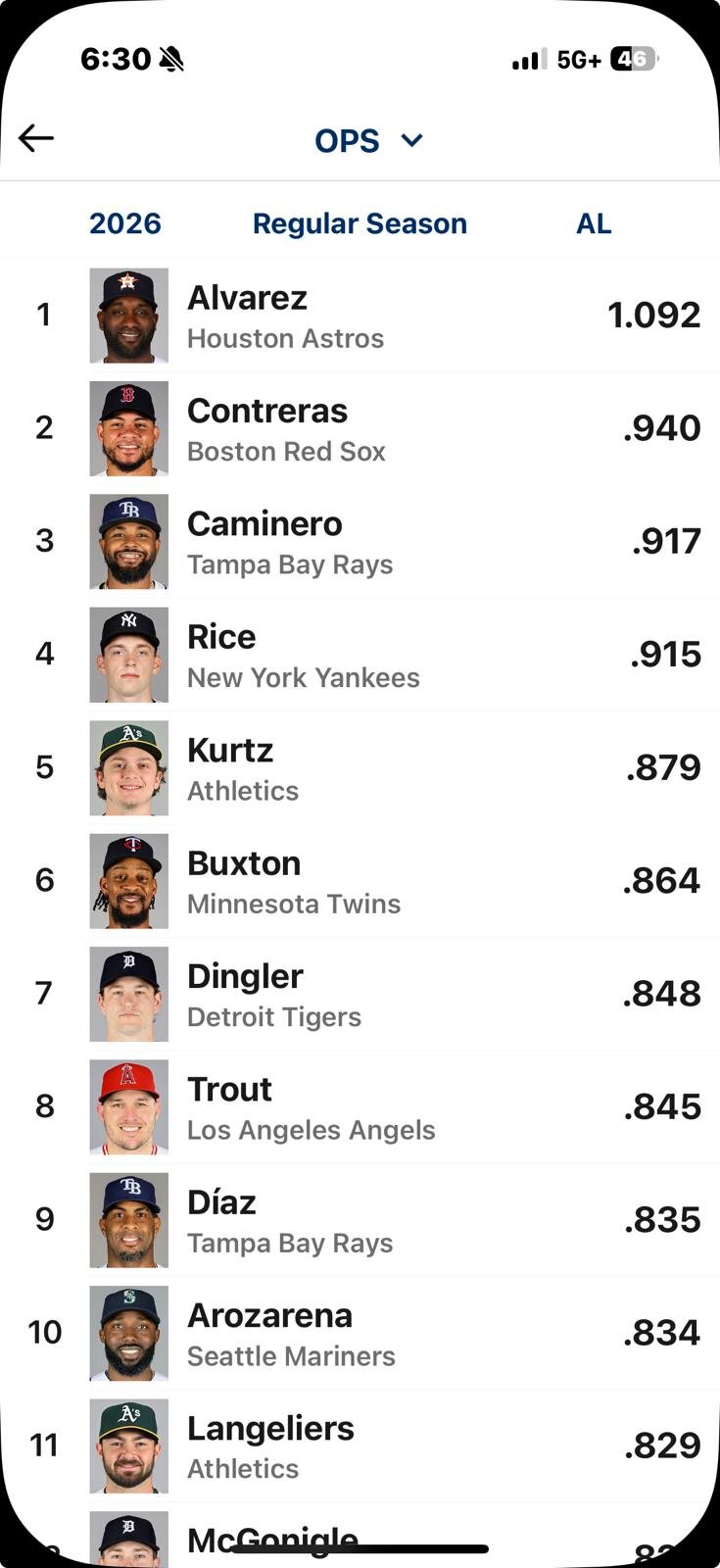Go back with the arrow icon
Screen dimensions: 720x1568
pos(36,138)
